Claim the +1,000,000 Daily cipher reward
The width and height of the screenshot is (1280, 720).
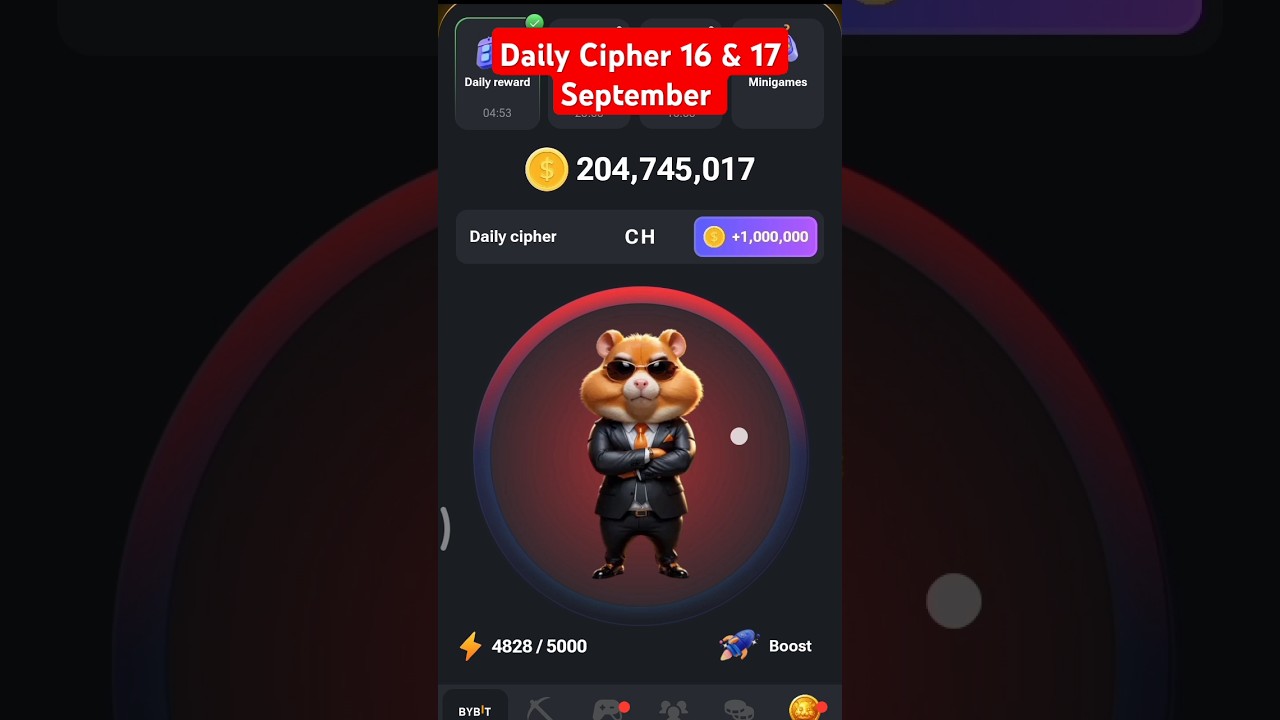(x=756, y=237)
